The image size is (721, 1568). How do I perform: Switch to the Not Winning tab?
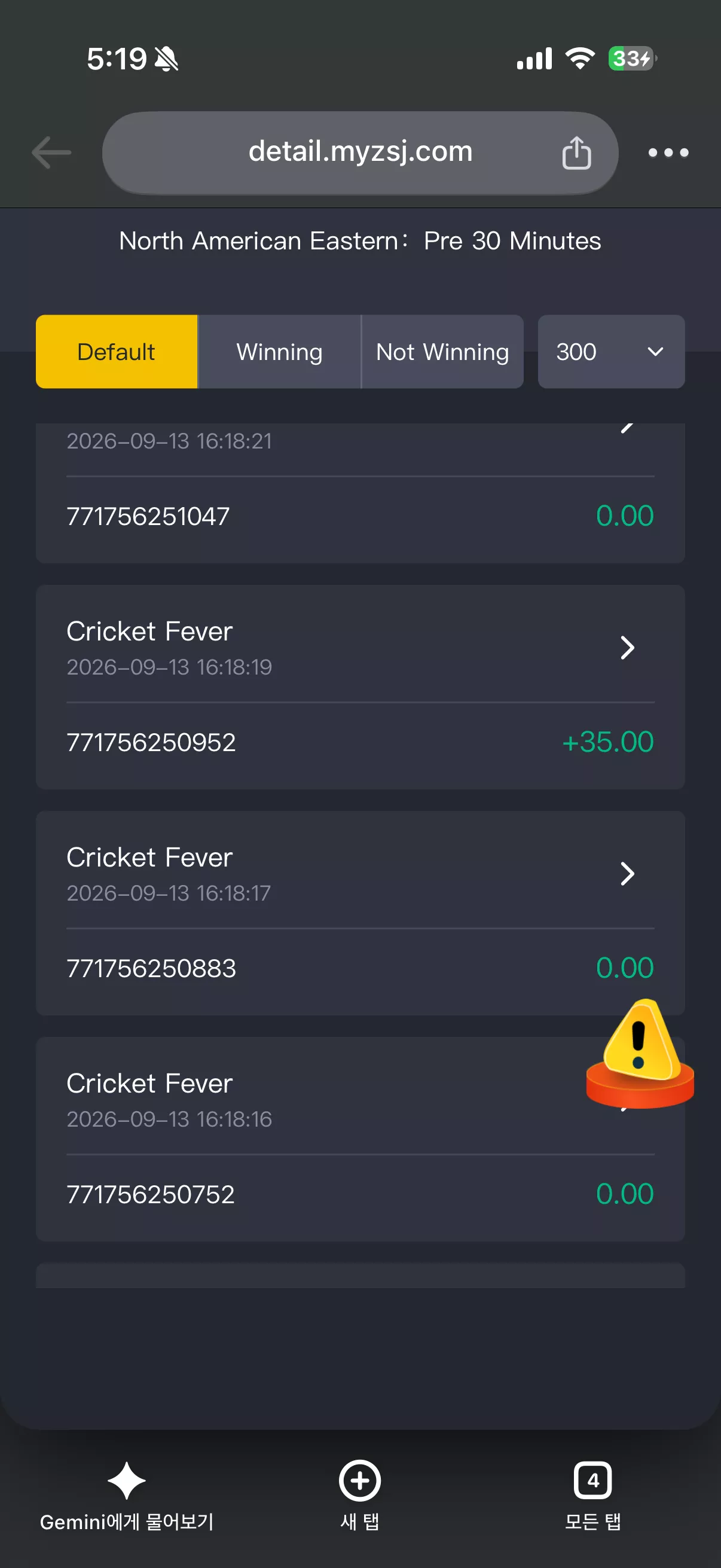point(442,352)
